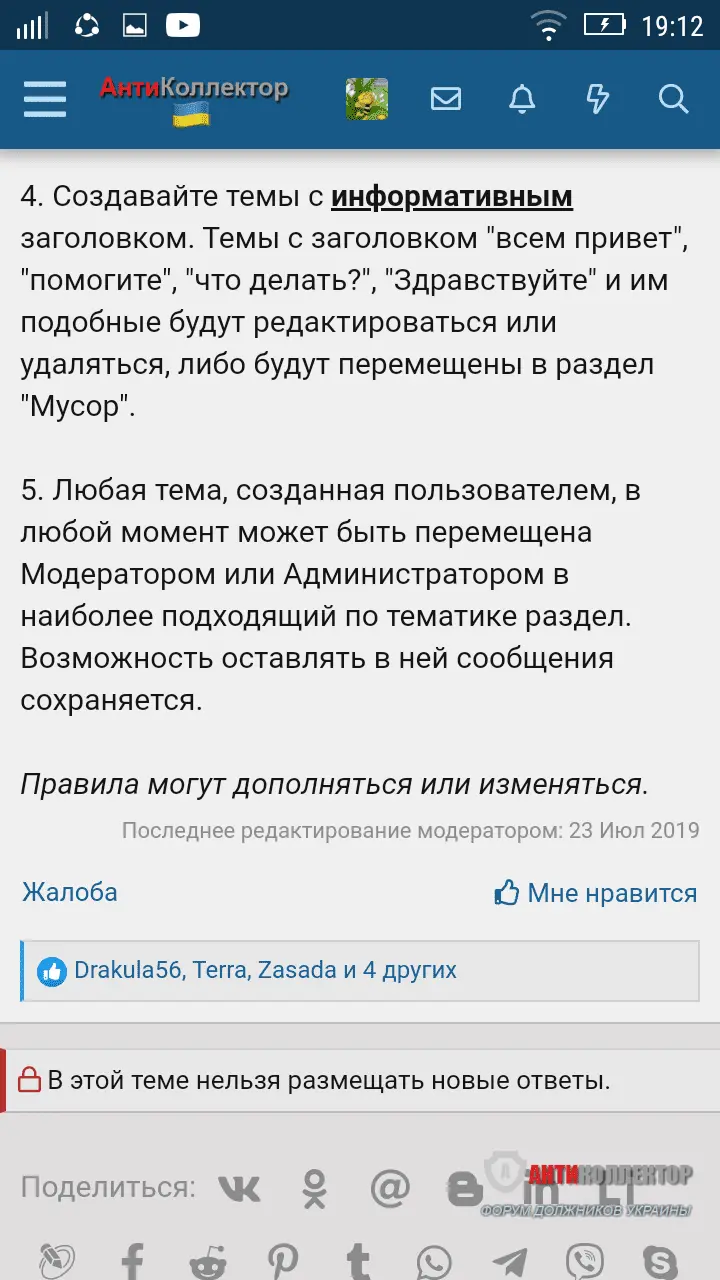Share on Pinterest
Viewport: 720px width, 1280px height.
pyautogui.click(x=282, y=1260)
